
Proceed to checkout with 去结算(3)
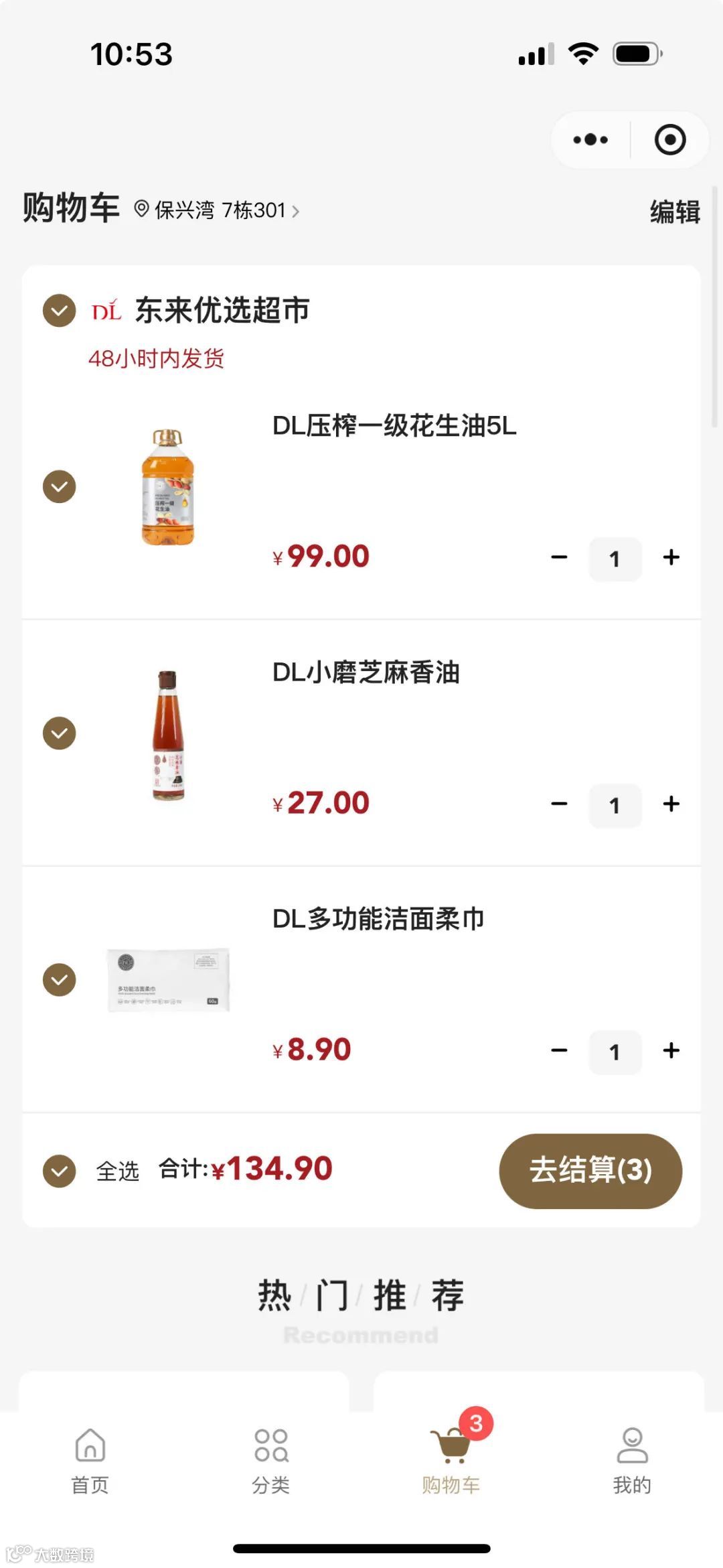tap(590, 1171)
